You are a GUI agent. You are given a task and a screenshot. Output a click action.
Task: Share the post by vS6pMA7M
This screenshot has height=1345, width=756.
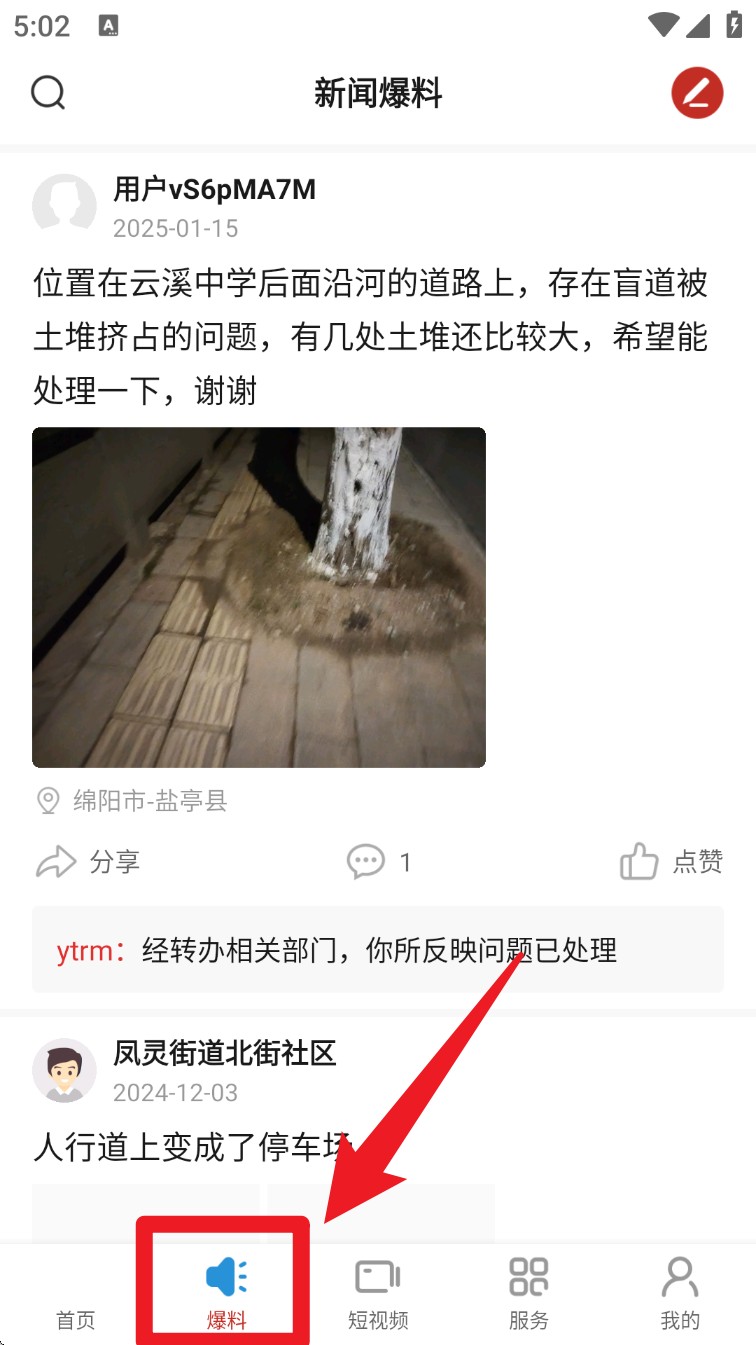click(88, 862)
